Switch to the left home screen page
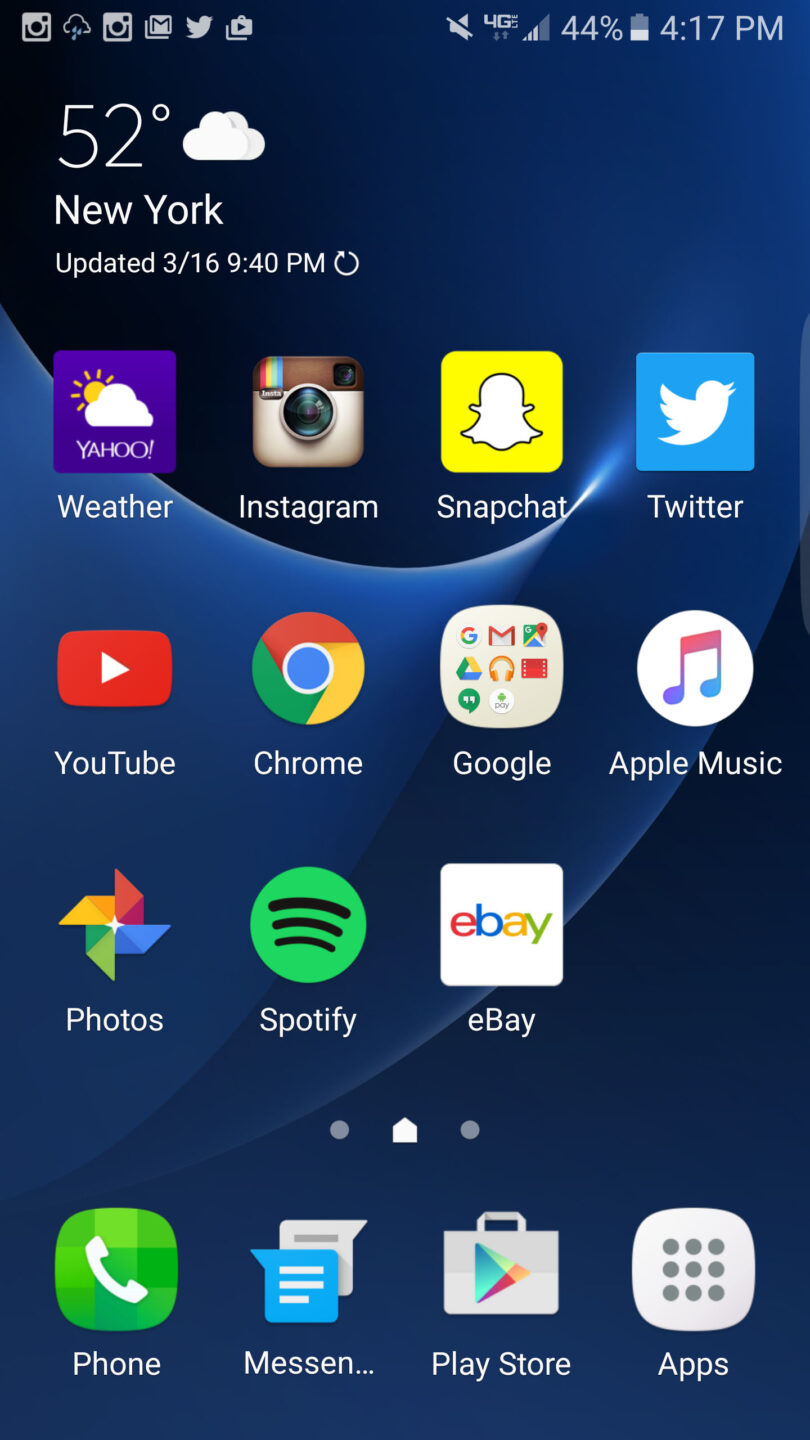Screen dimensions: 810x1440 (x=339, y=1129)
